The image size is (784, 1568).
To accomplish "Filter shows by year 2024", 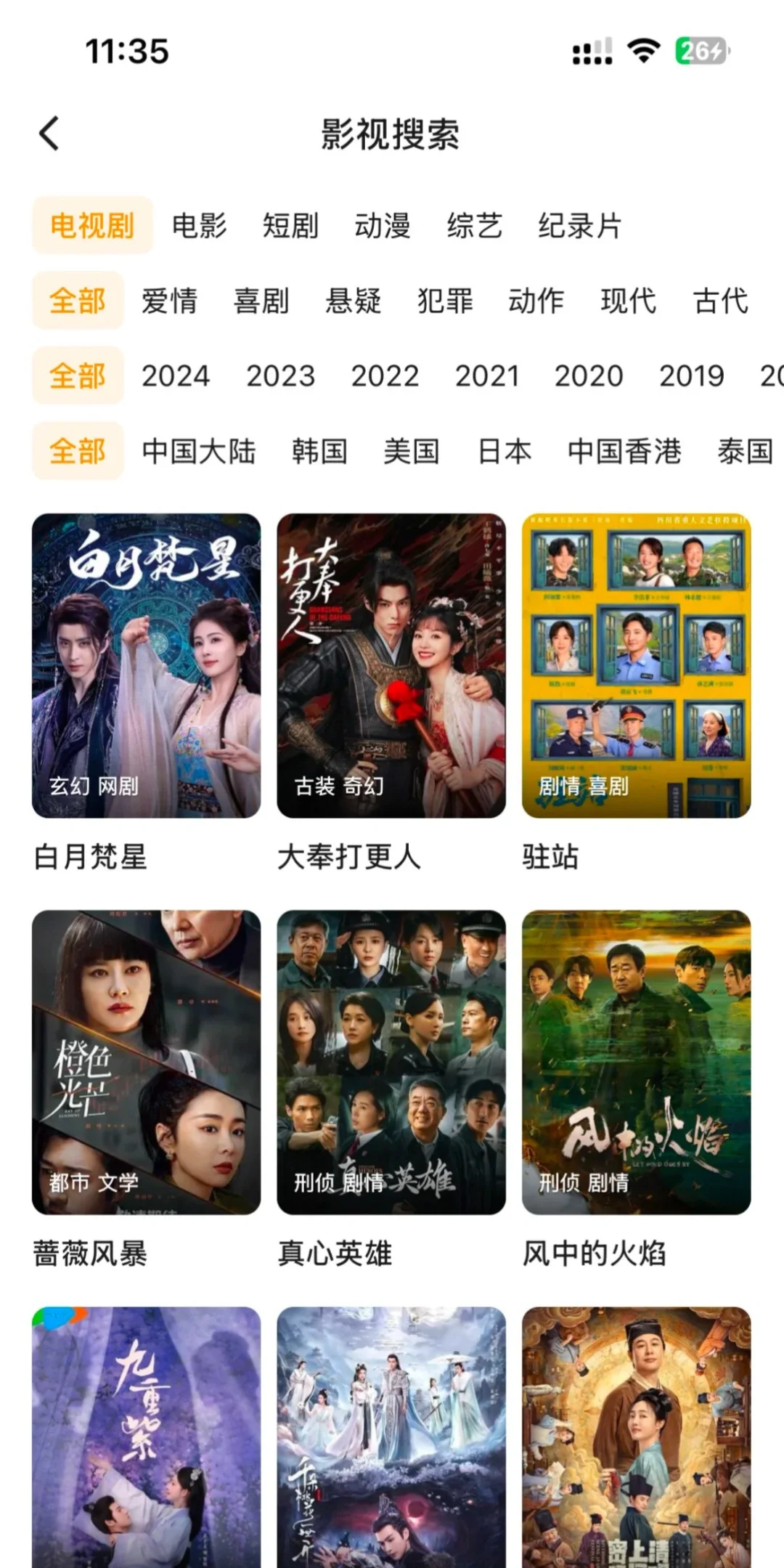I will coord(176,376).
